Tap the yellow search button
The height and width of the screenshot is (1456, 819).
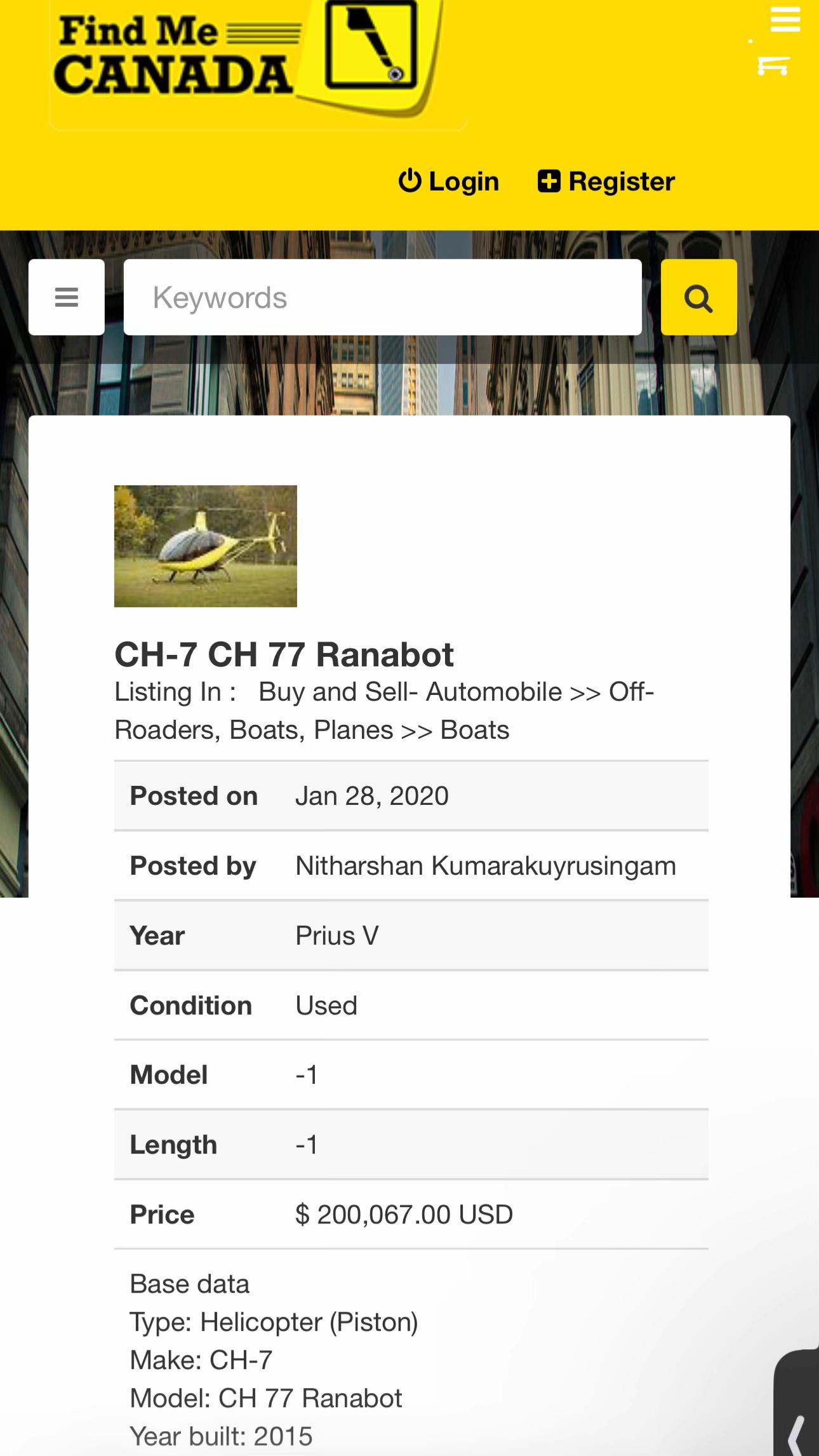[x=699, y=297]
